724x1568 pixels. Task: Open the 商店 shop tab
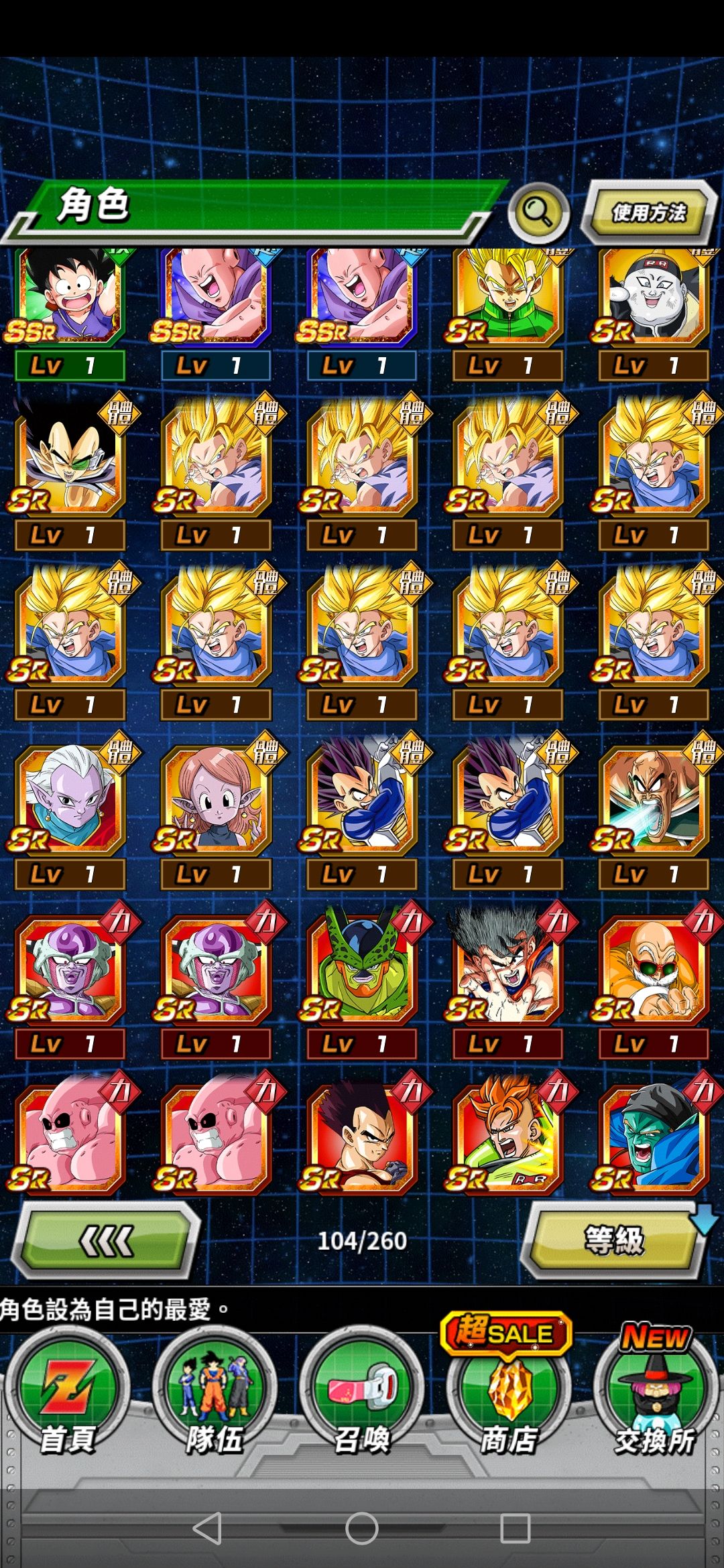[x=508, y=1395]
